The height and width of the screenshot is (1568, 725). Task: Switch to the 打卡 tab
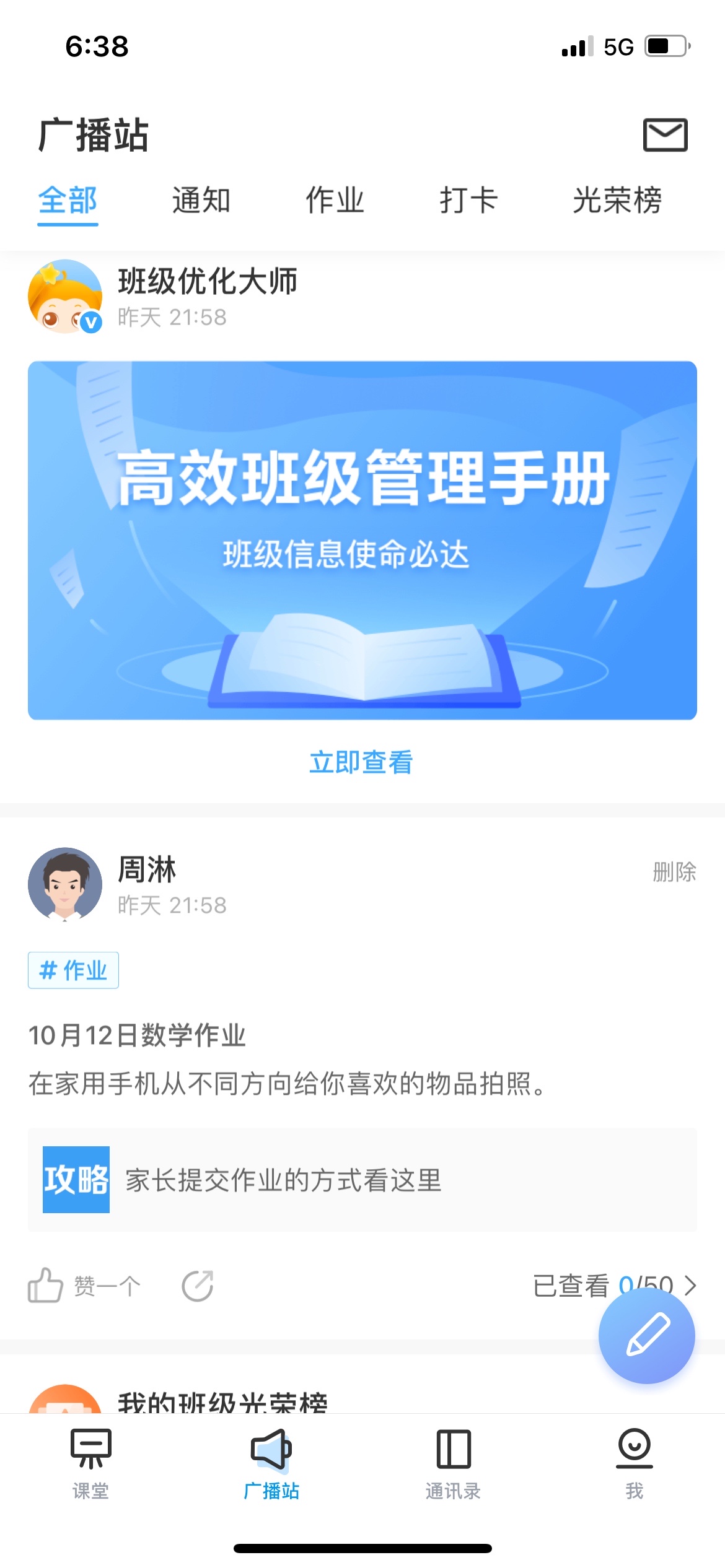point(468,201)
